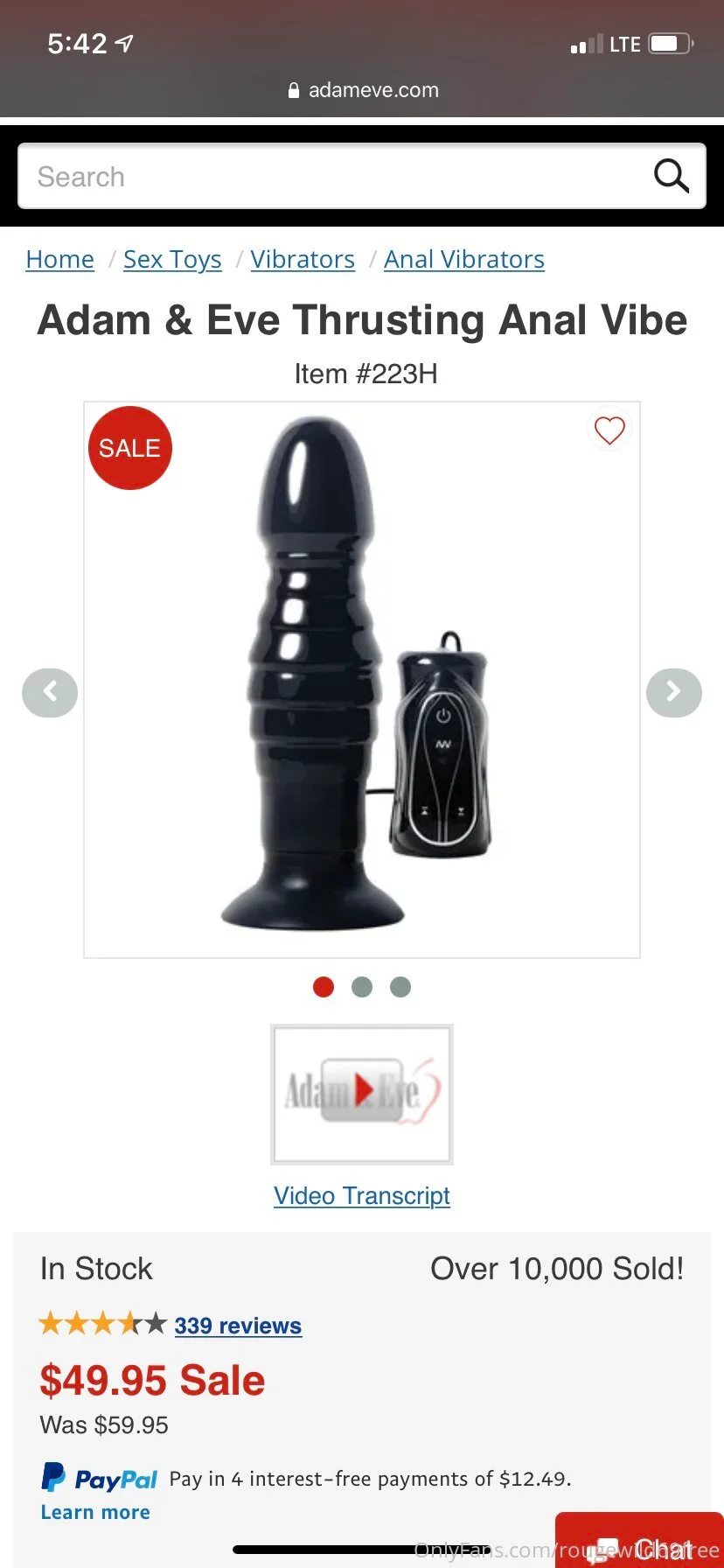Show the previous product image
This screenshot has width=724, height=1568.
(x=50, y=692)
